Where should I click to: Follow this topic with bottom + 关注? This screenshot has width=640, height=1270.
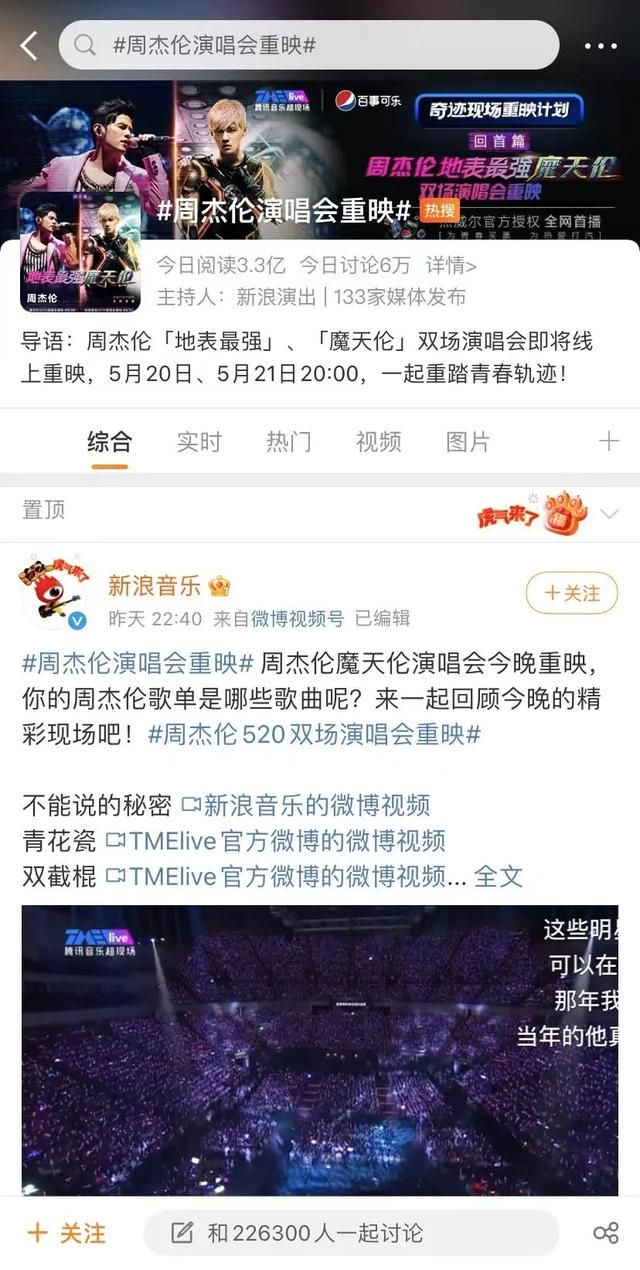67,1233
